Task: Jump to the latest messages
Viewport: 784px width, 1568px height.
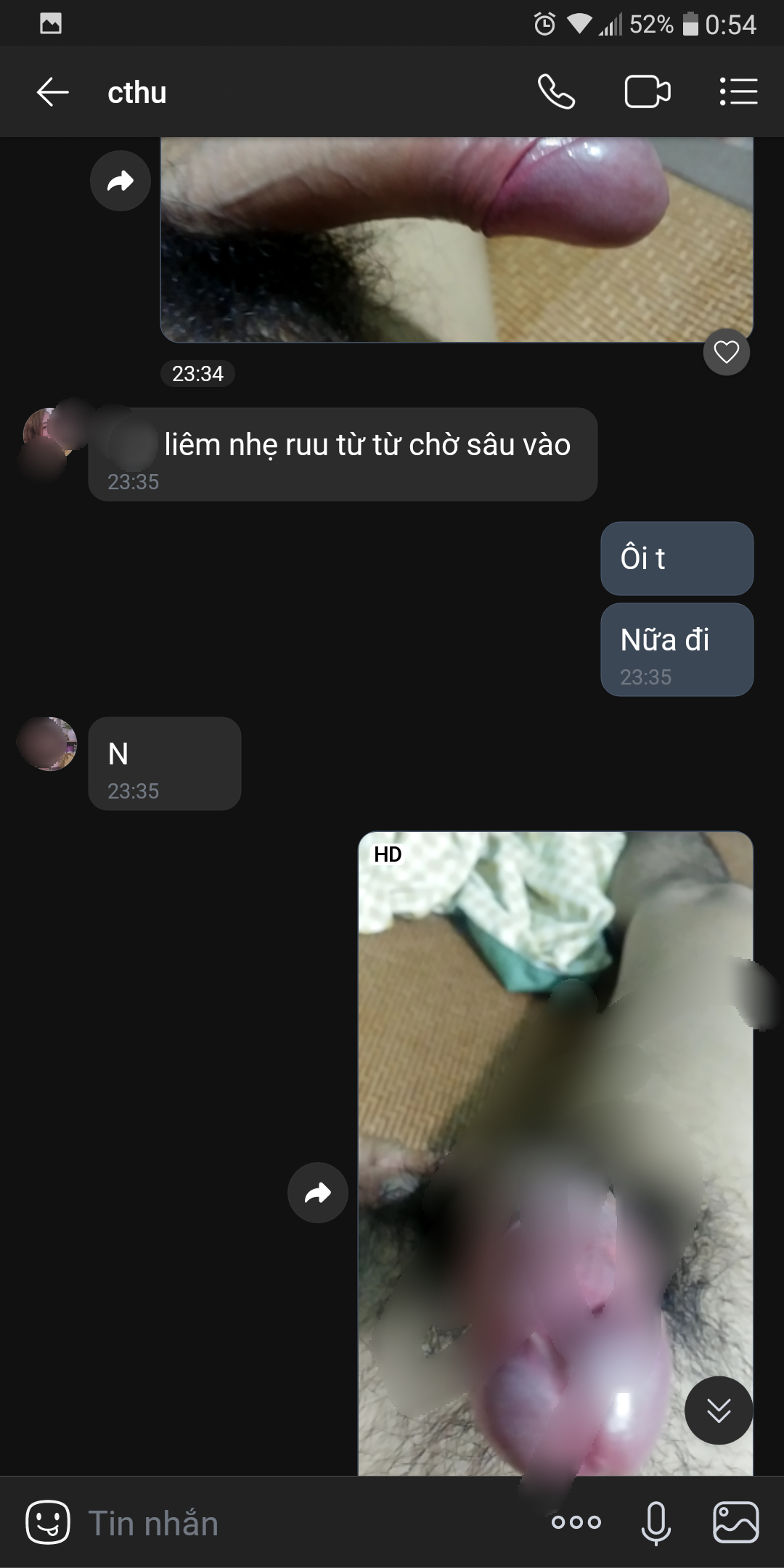Action: click(x=719, y=1410)
